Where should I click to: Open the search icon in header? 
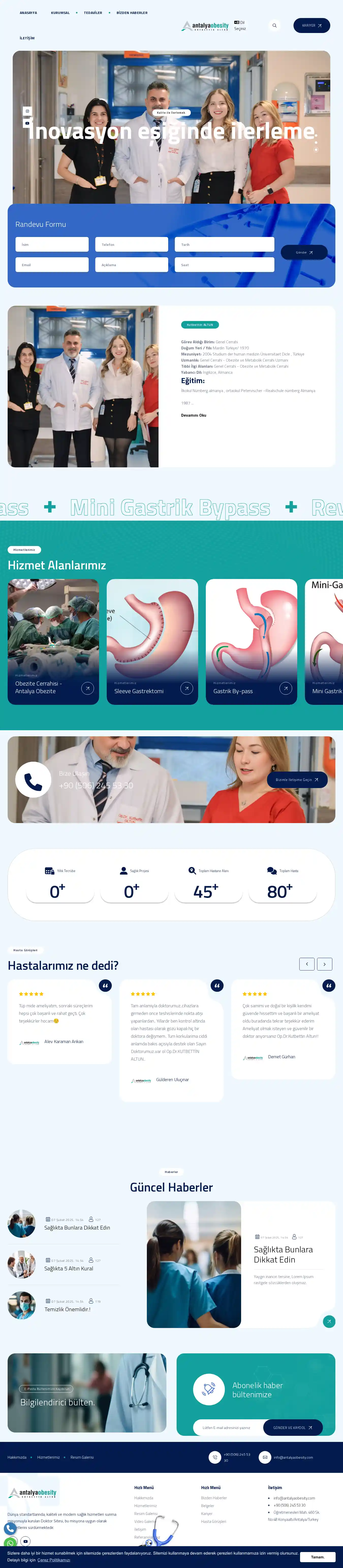[274, 26]
